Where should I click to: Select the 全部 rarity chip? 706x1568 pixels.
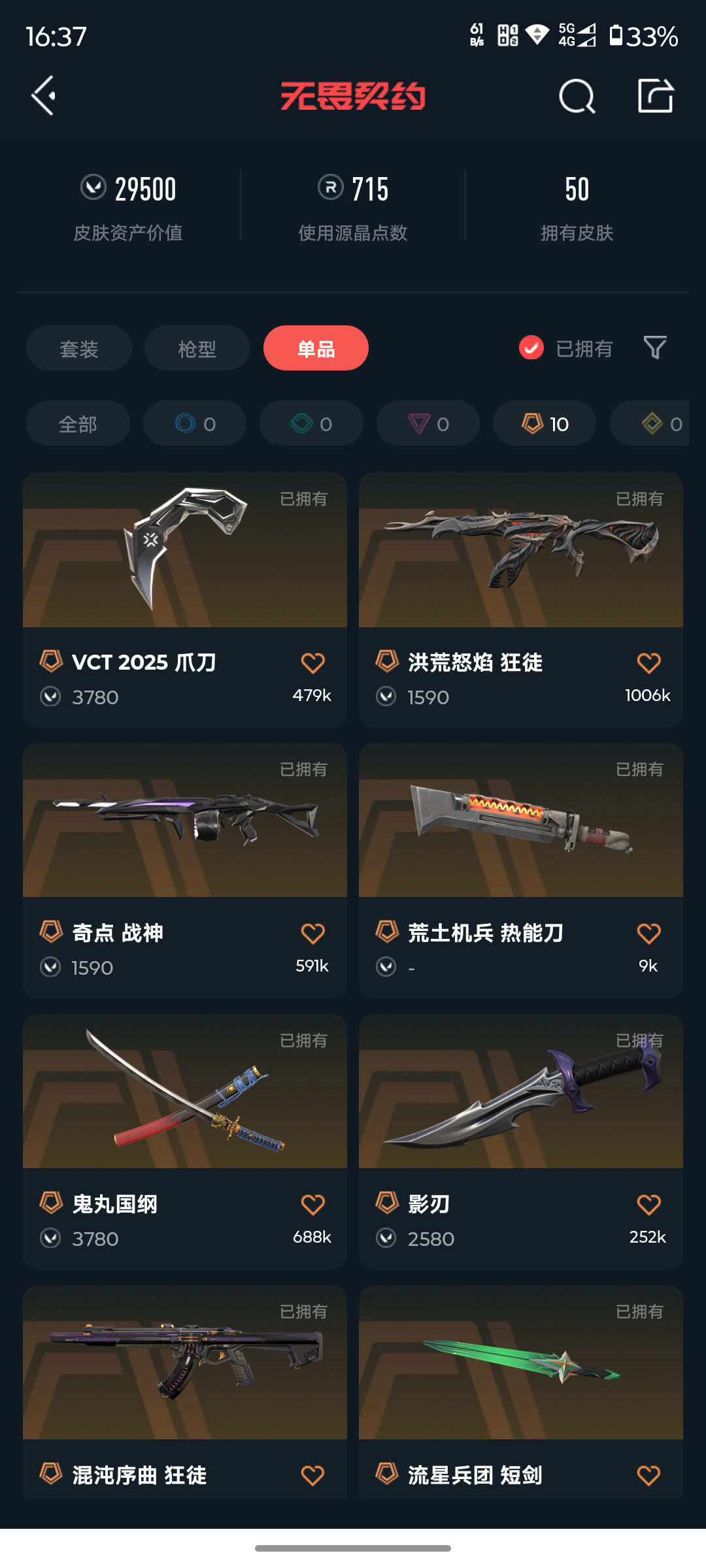(78, 423)
